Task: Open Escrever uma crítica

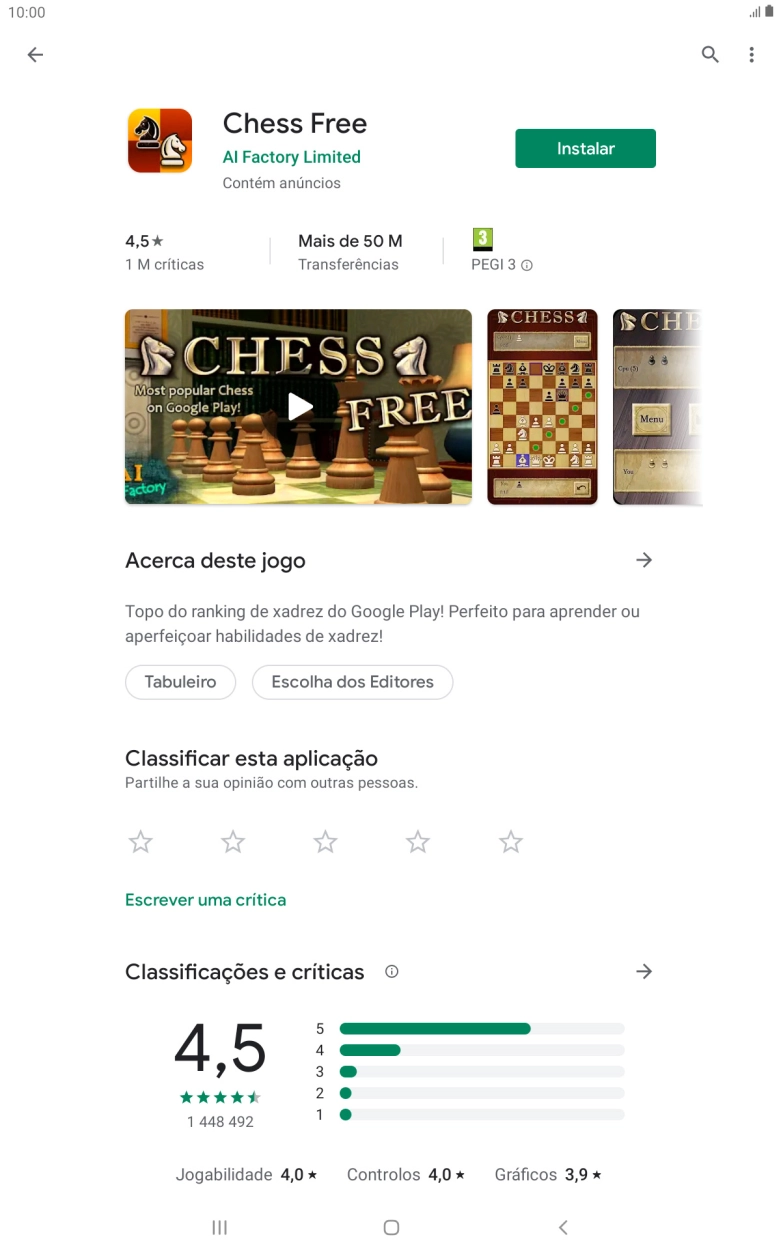Action: click(x=205, y=899)
